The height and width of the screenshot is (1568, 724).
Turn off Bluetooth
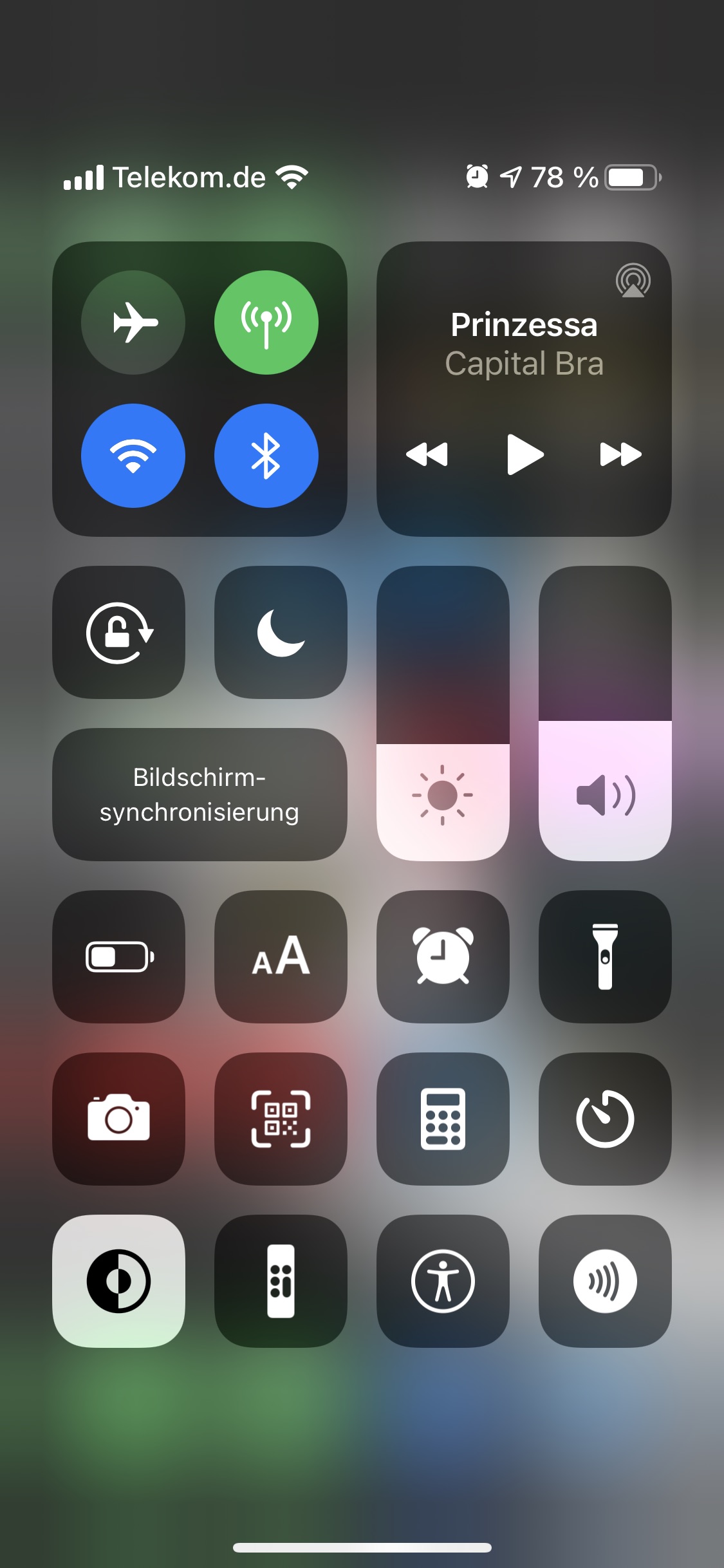point(266,456)
